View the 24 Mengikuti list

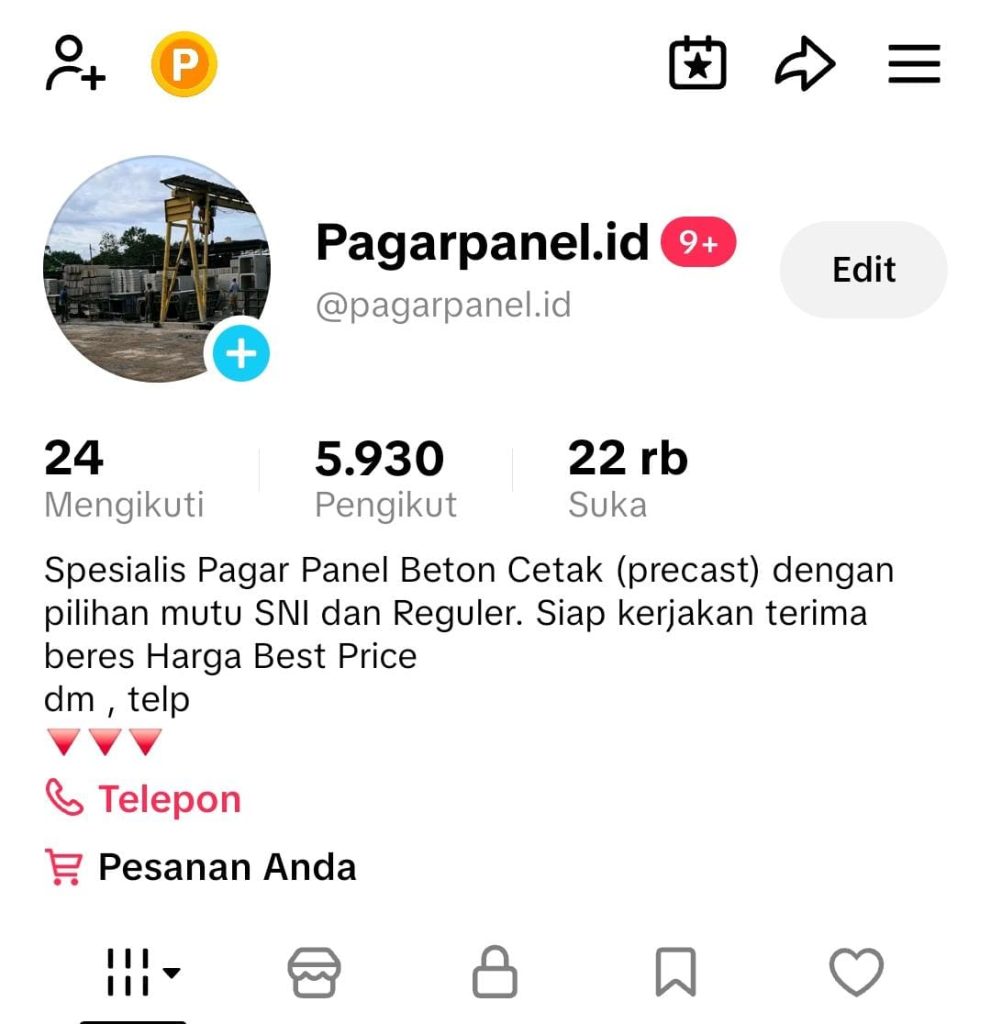[x=123, y=480]
